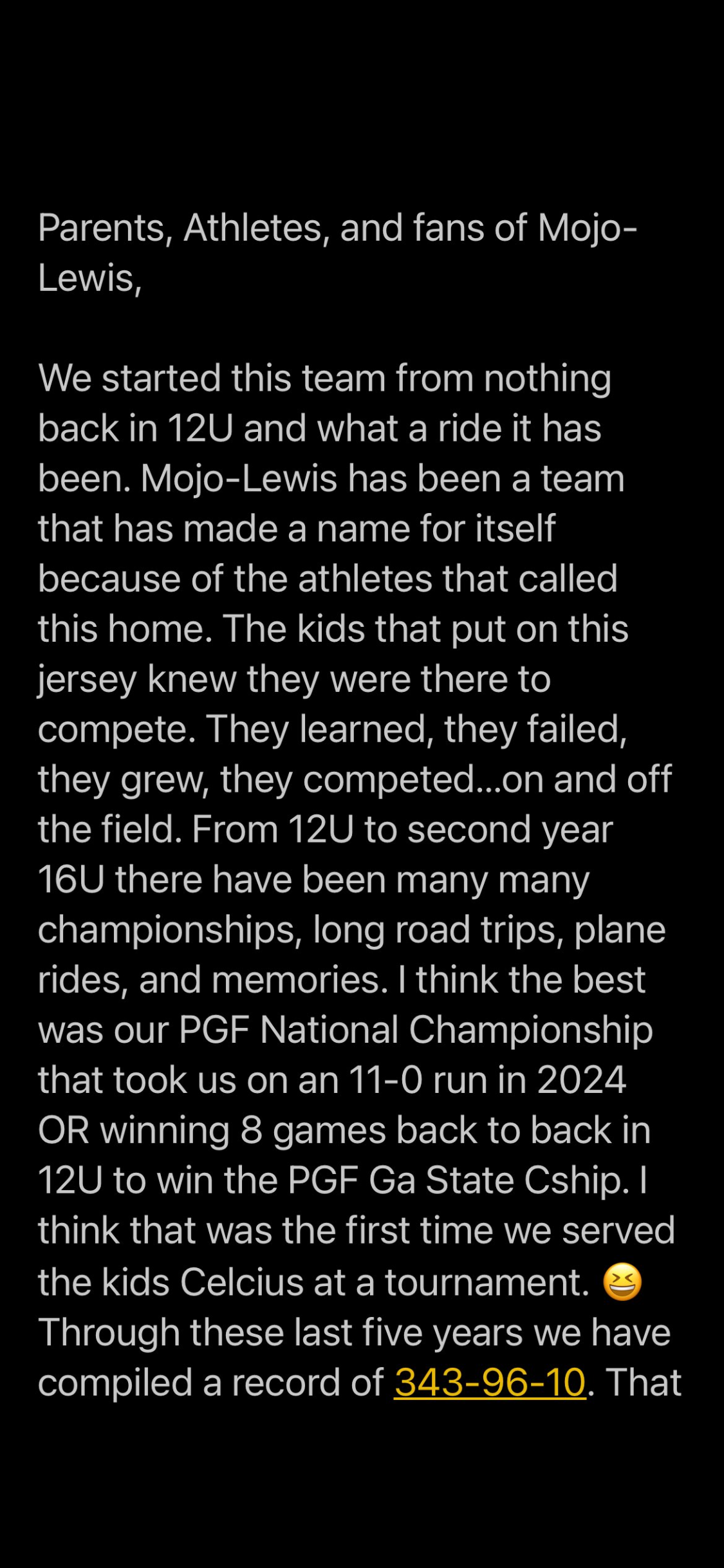Open the underlined 343-96-10 link

pos(489,1382)
